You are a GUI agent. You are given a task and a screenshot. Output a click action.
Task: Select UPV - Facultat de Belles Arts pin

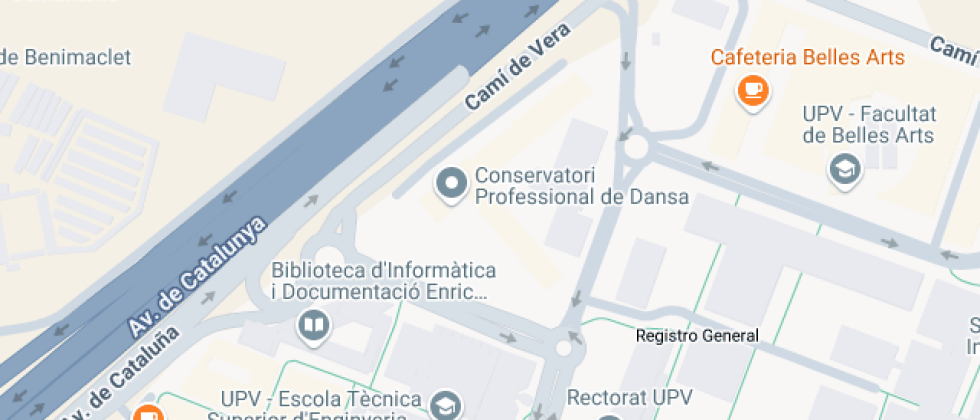[x=845, y=170]
